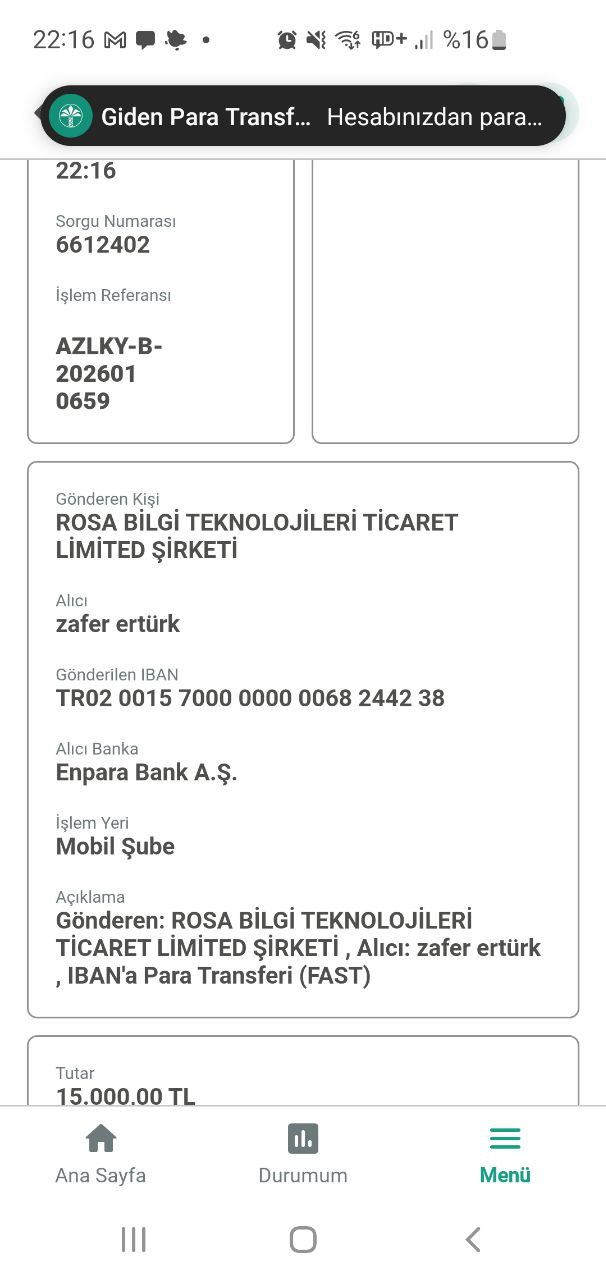
Task: Go to the Ana Sayfa tab
Action: click(x=100, y=1154)
